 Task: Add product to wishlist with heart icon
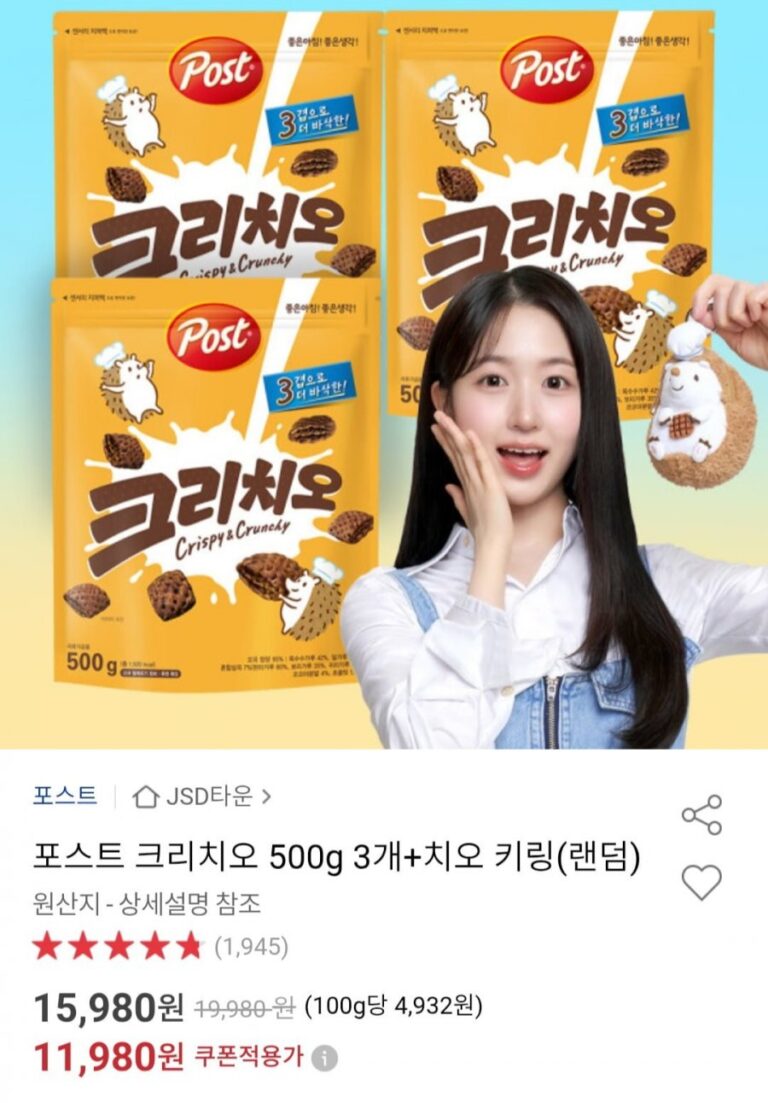pos(701,882)
